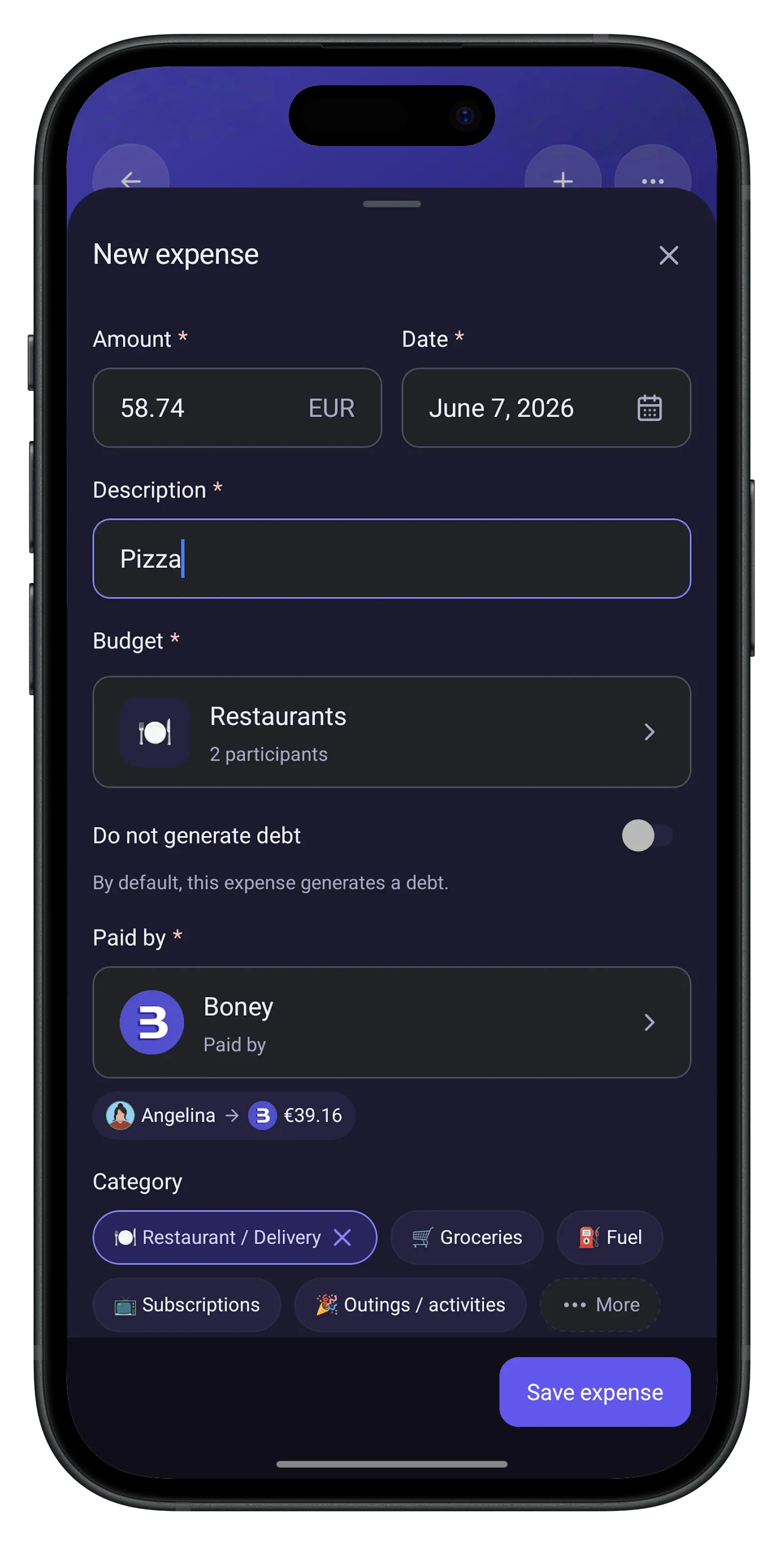Change the Restaurants budget selection
Screen dimensions: 784x1545
tap(392, 732)
